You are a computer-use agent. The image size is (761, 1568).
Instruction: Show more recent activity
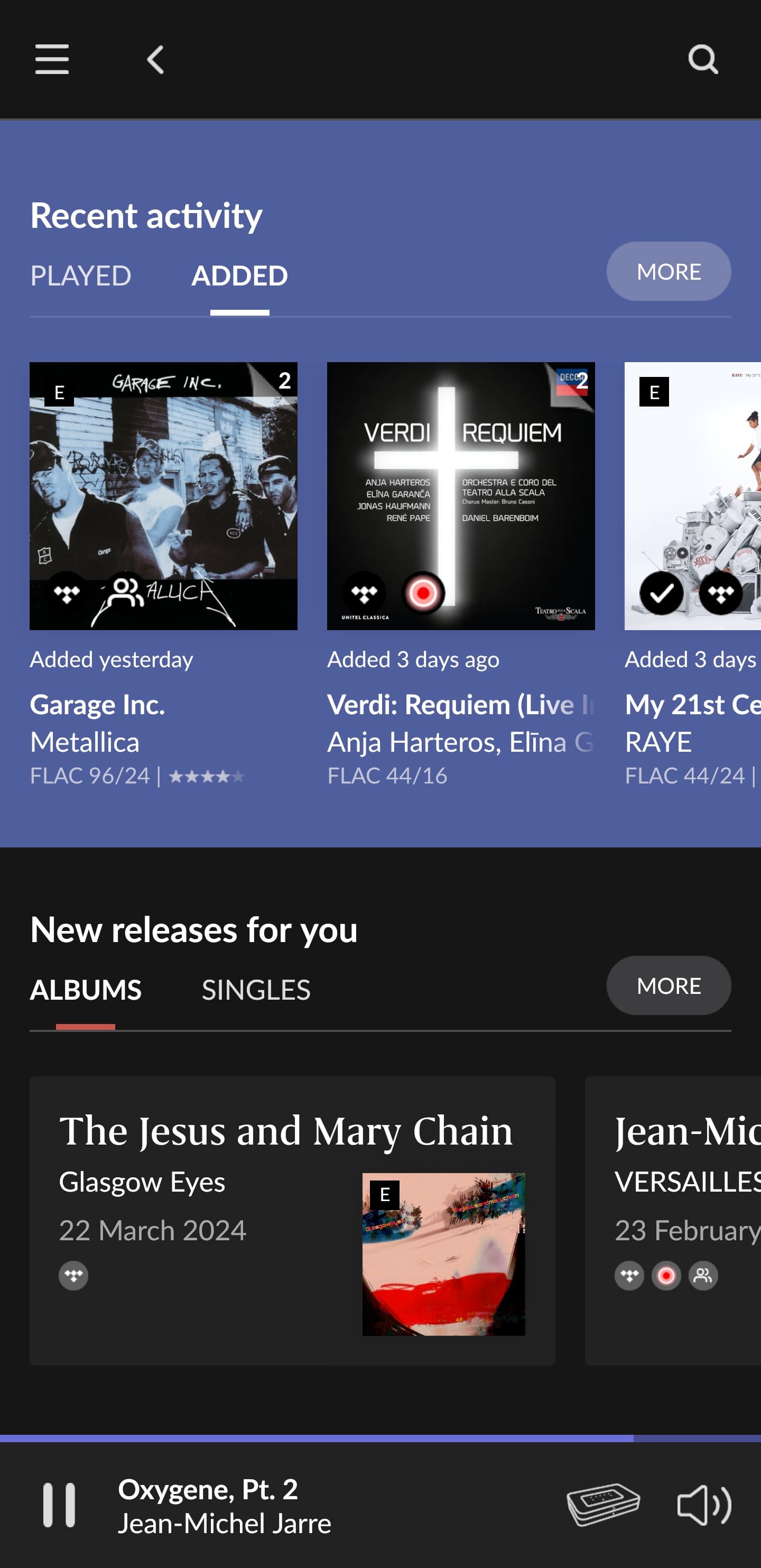click(668, 272)
